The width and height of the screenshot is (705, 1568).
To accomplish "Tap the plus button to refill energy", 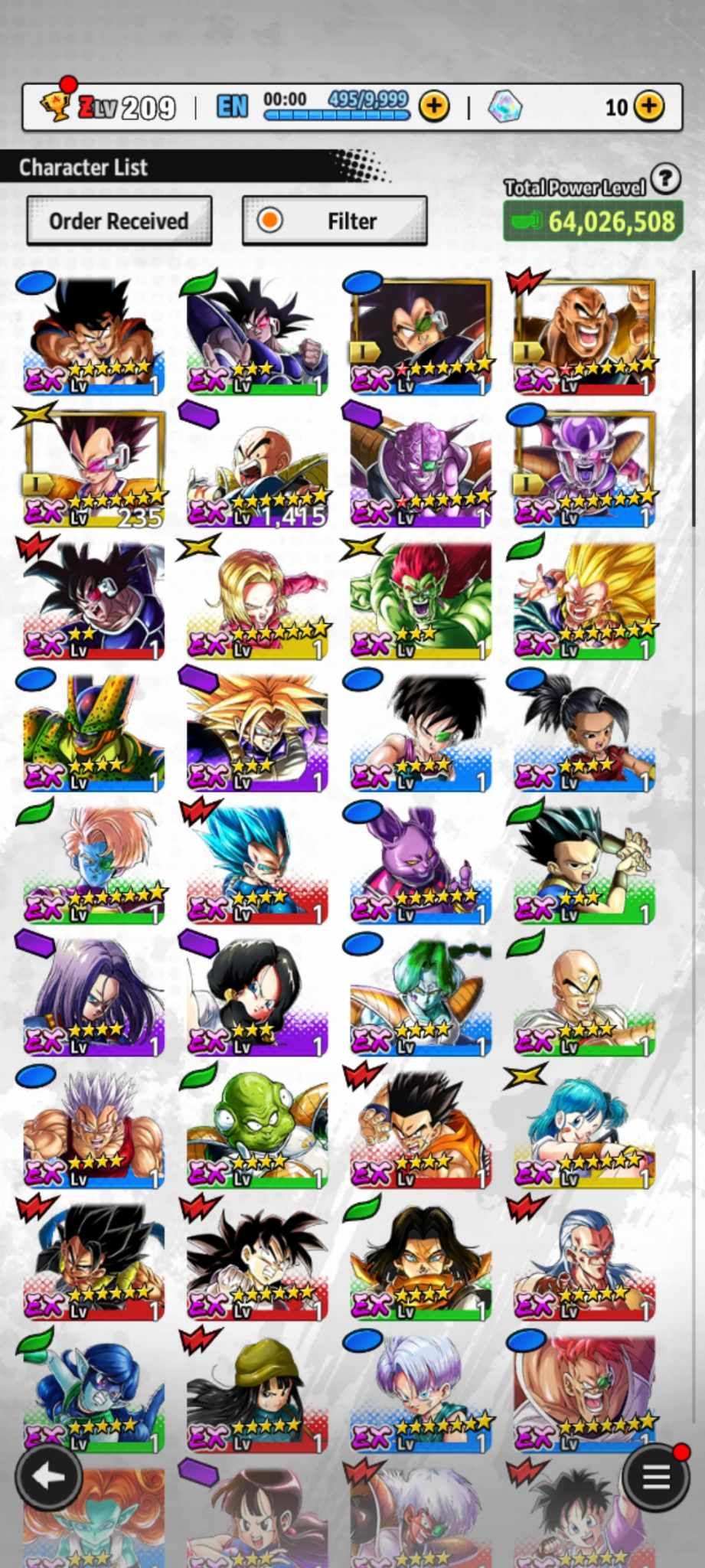I will (434, 106).
